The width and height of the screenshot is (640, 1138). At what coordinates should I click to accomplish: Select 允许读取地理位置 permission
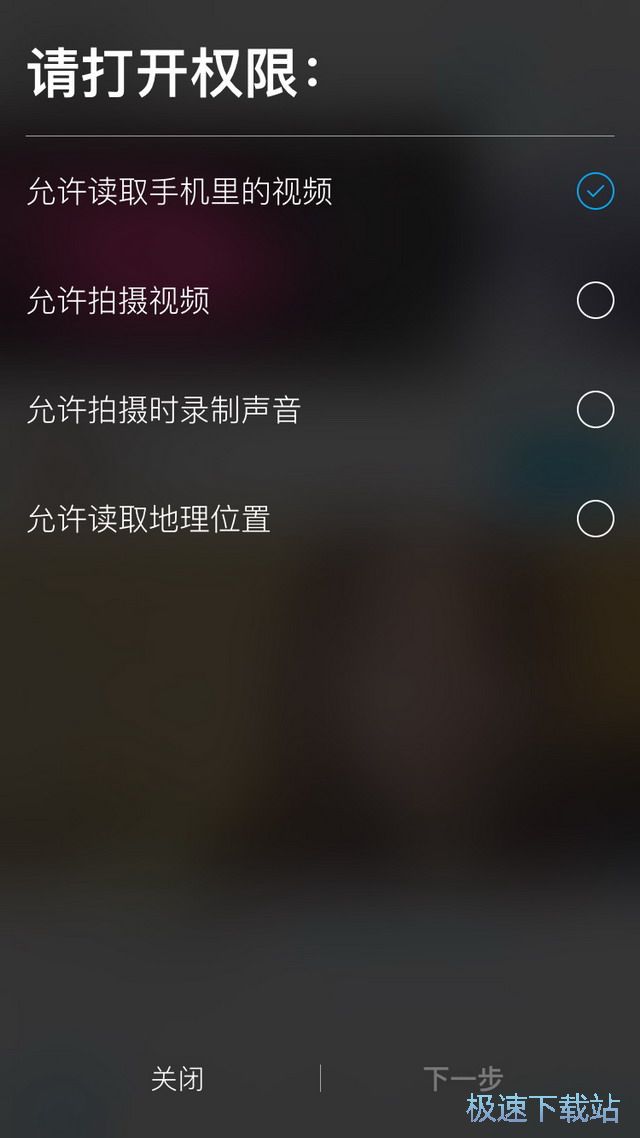coord(595,518)
